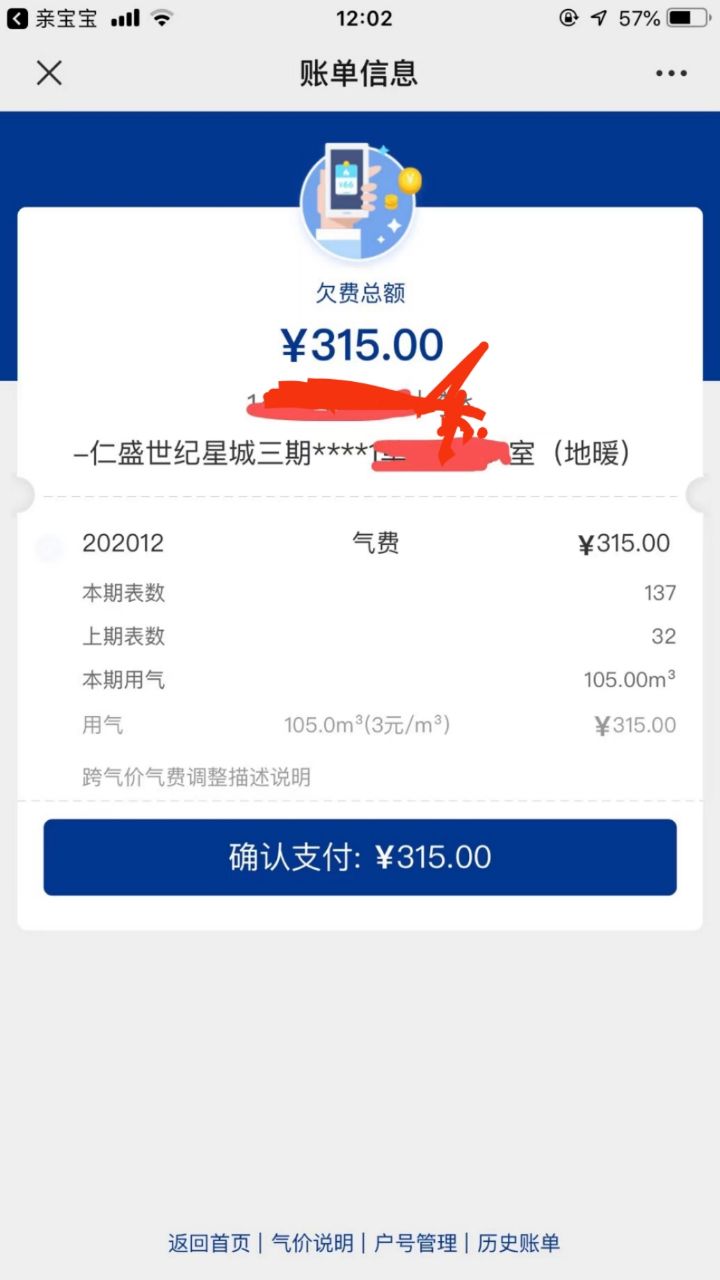The height and width of the screenshot is (1280, 720).
Task: Open 气价说明 link
Action: (312, 1243)
